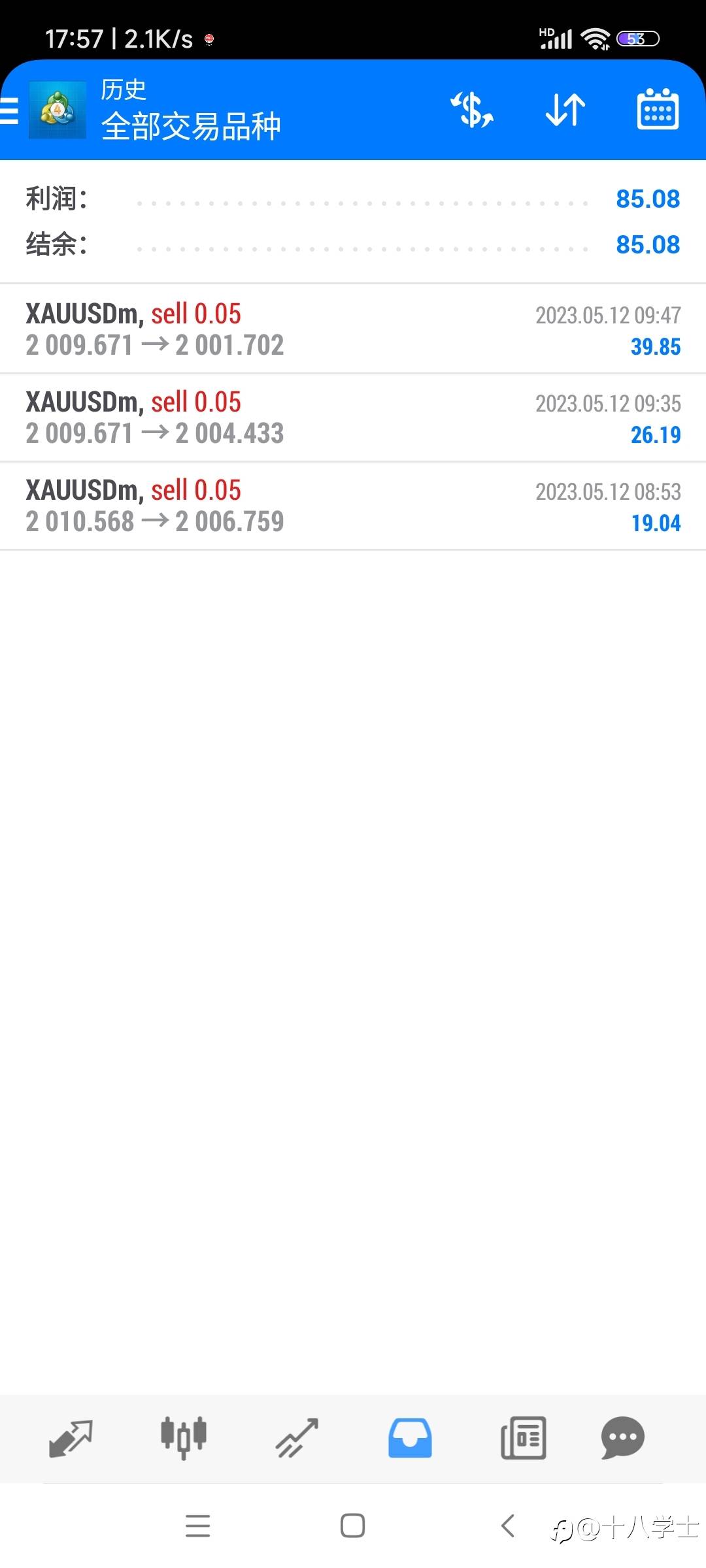Switch to the Messages chat tab
This screenshot has width=706, height=1568.
click(x=622, y=1438)
